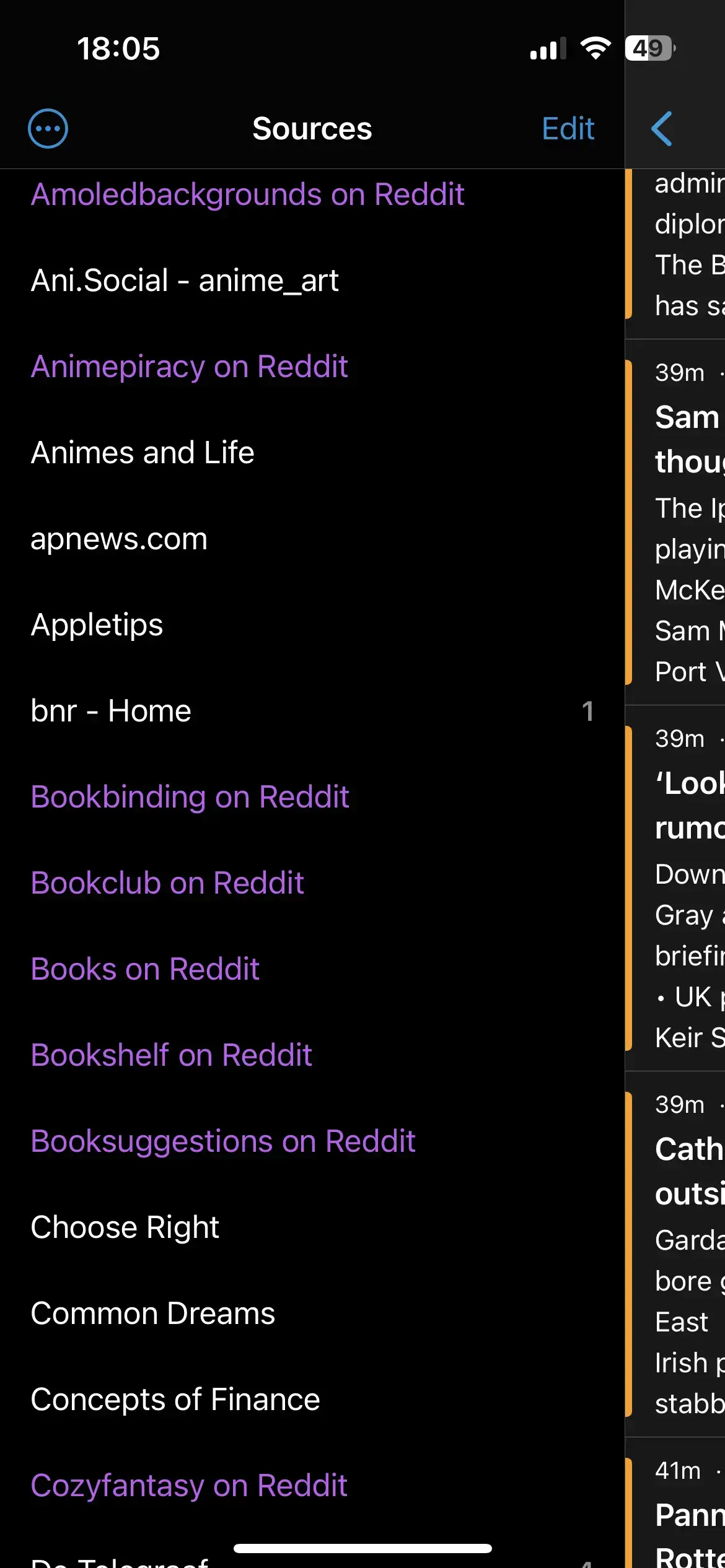Open Animepiracy on Reddit

point(312,367)
